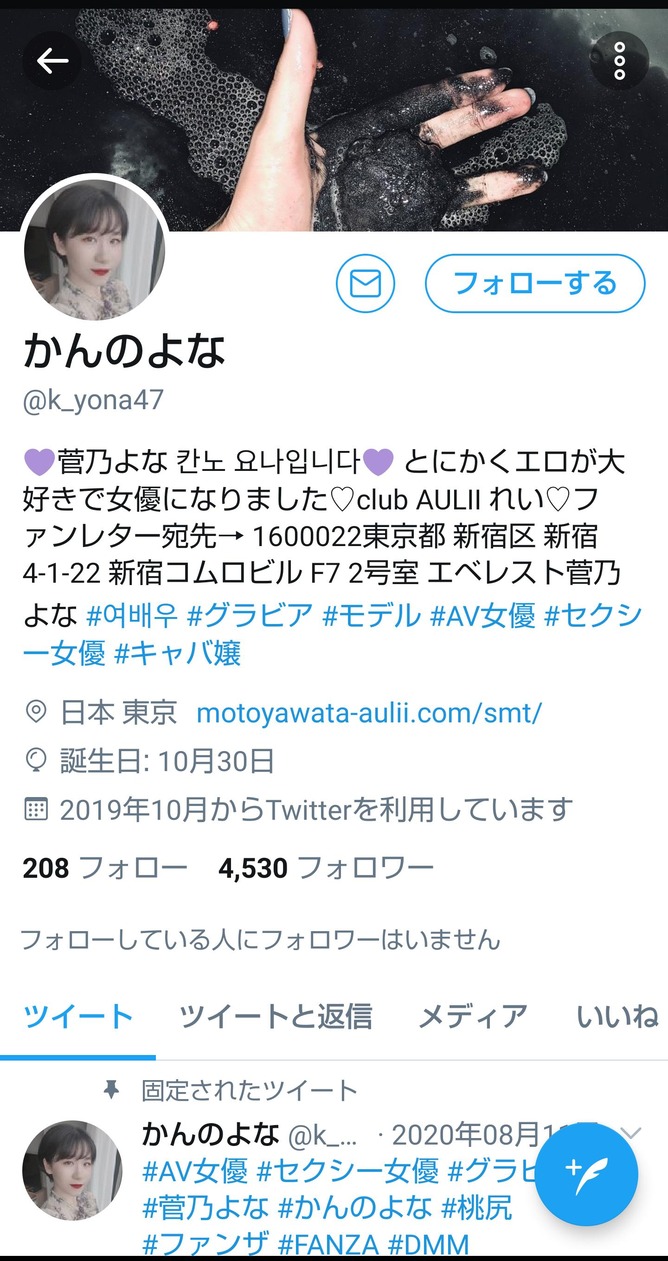Go back using the arrow icon
Screen dimensions: 668x1261
(52, 61)
